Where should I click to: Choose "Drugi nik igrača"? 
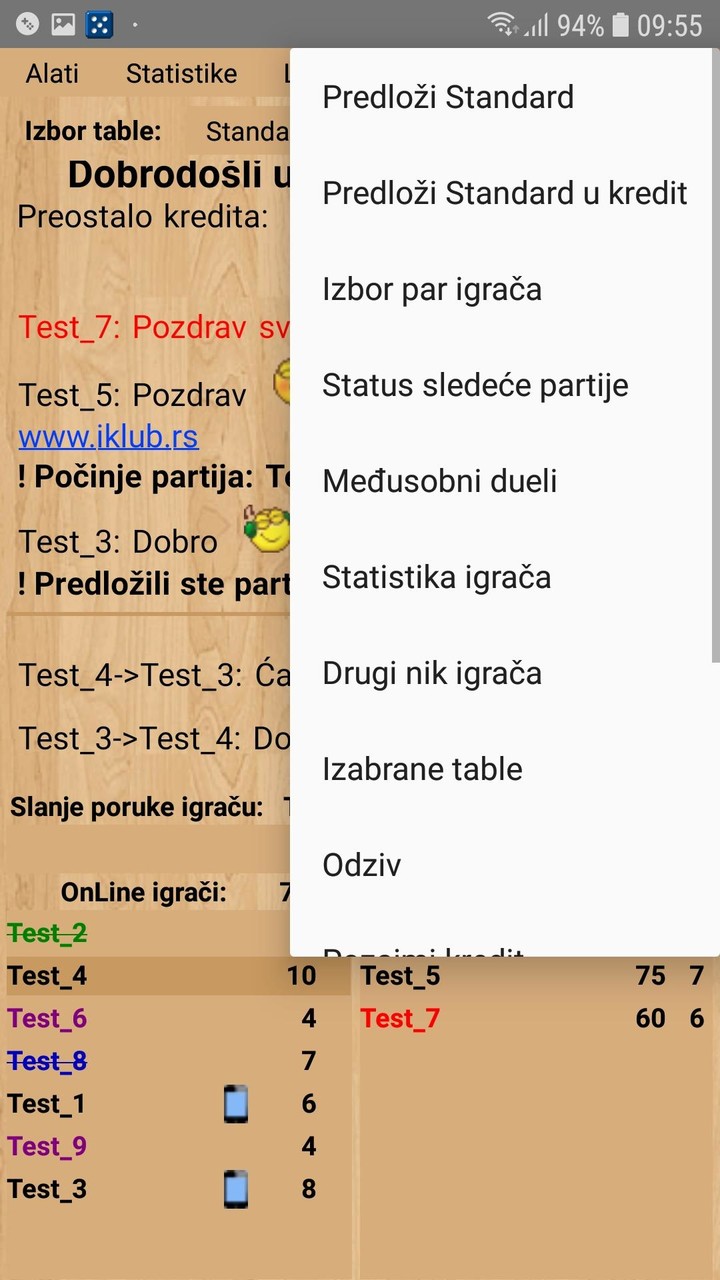click(x=432, y=673)
